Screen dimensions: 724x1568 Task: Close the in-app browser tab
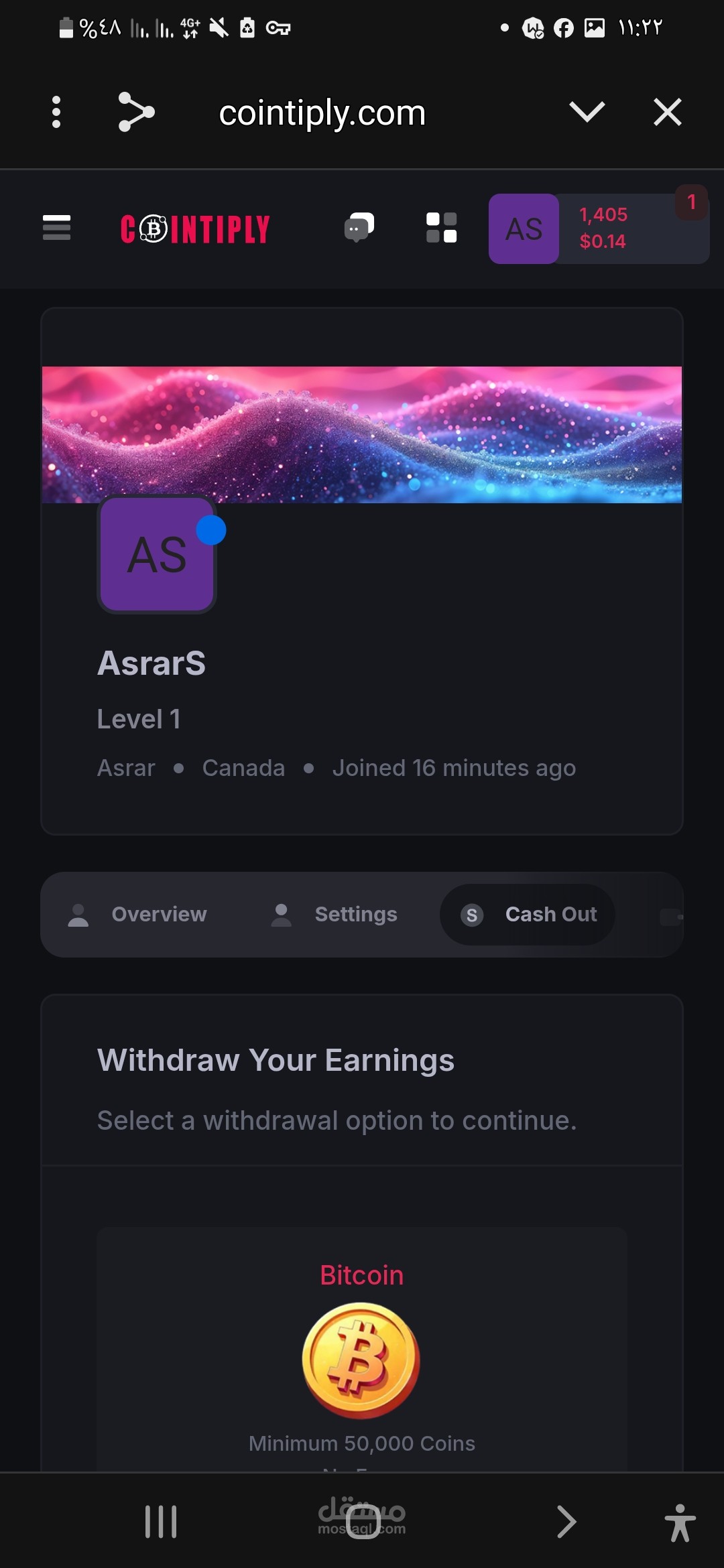click(667, 112)
